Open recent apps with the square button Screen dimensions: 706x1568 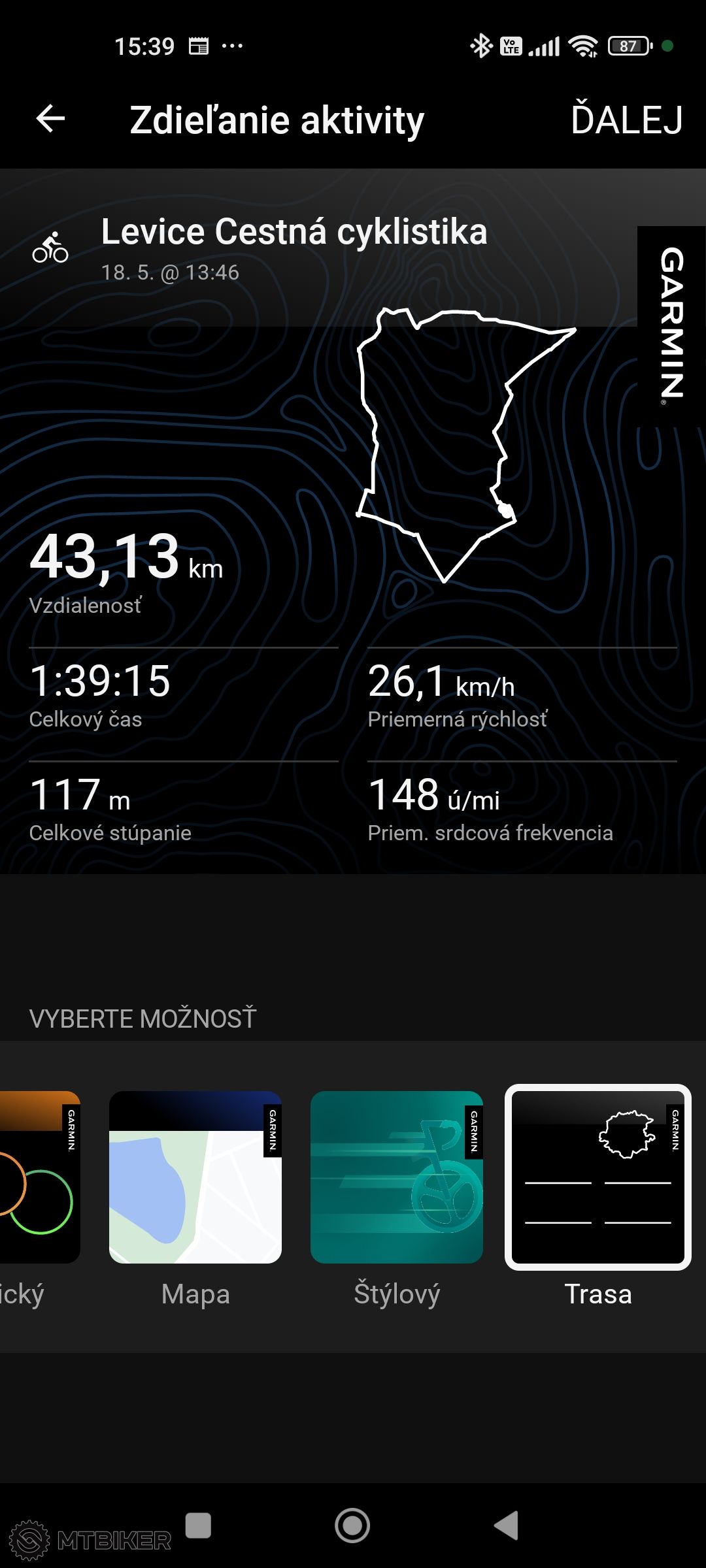pos(198,1526)
